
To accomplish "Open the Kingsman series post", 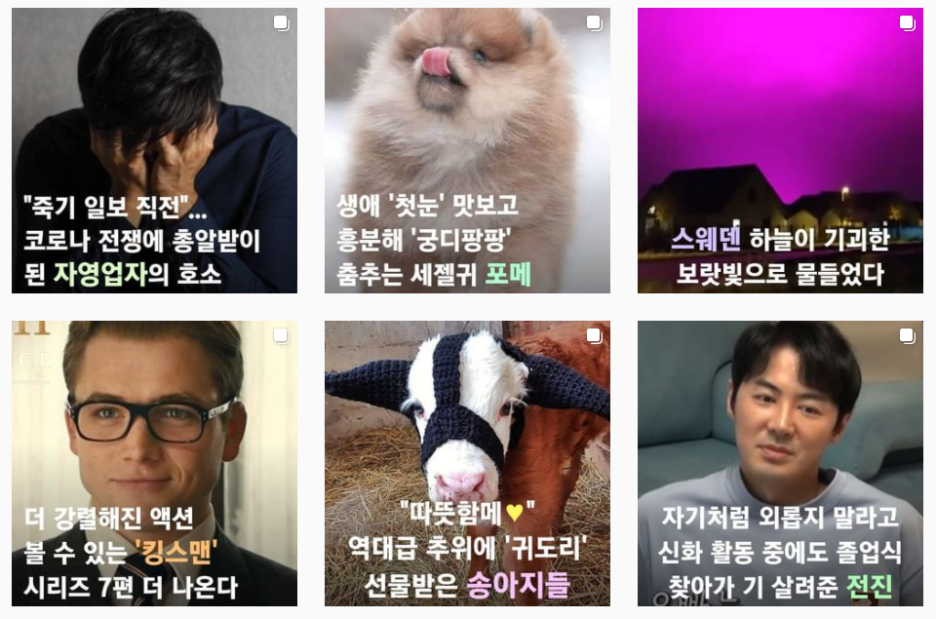I will (x=154, y=463).
